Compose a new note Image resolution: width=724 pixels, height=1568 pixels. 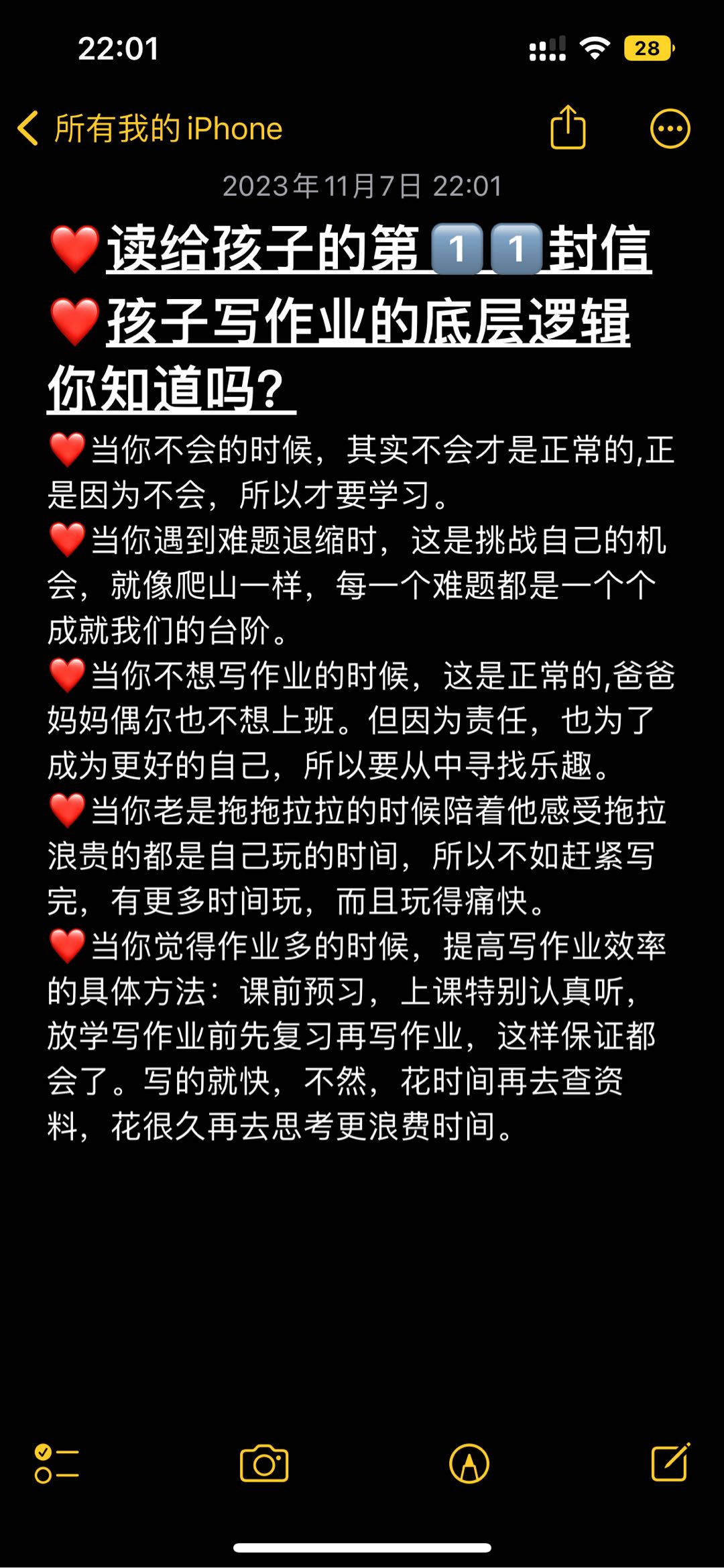(670, 1462)
